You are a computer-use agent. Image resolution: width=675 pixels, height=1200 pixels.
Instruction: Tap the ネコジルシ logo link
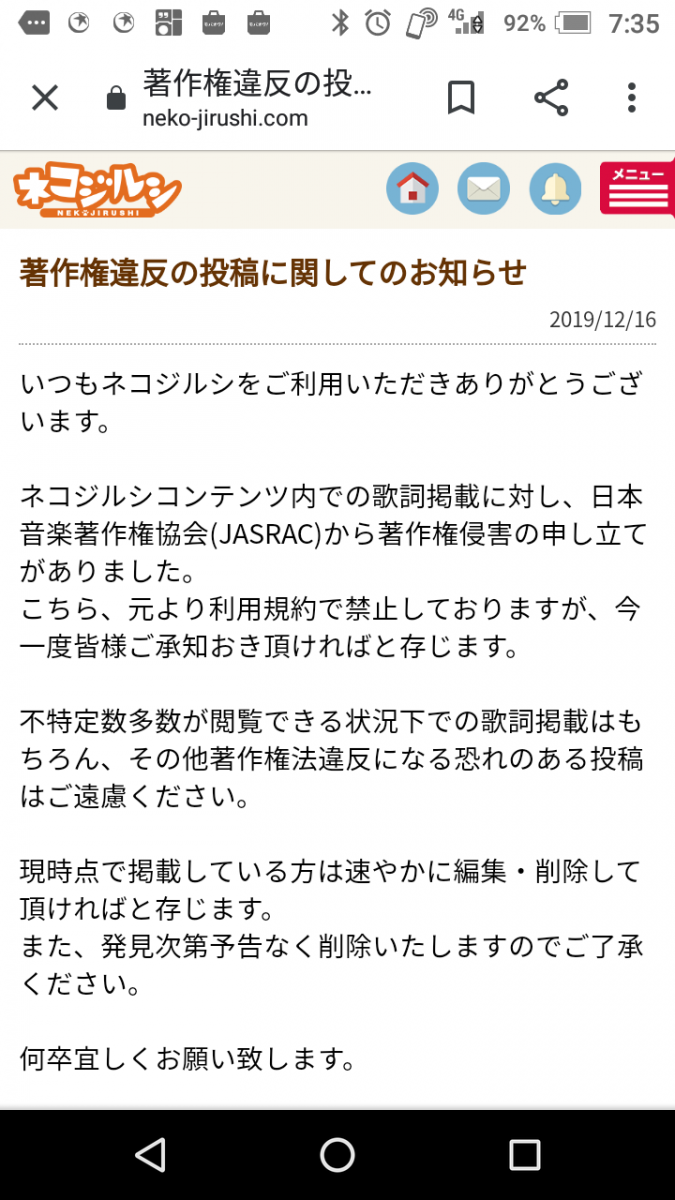point(97,190)
